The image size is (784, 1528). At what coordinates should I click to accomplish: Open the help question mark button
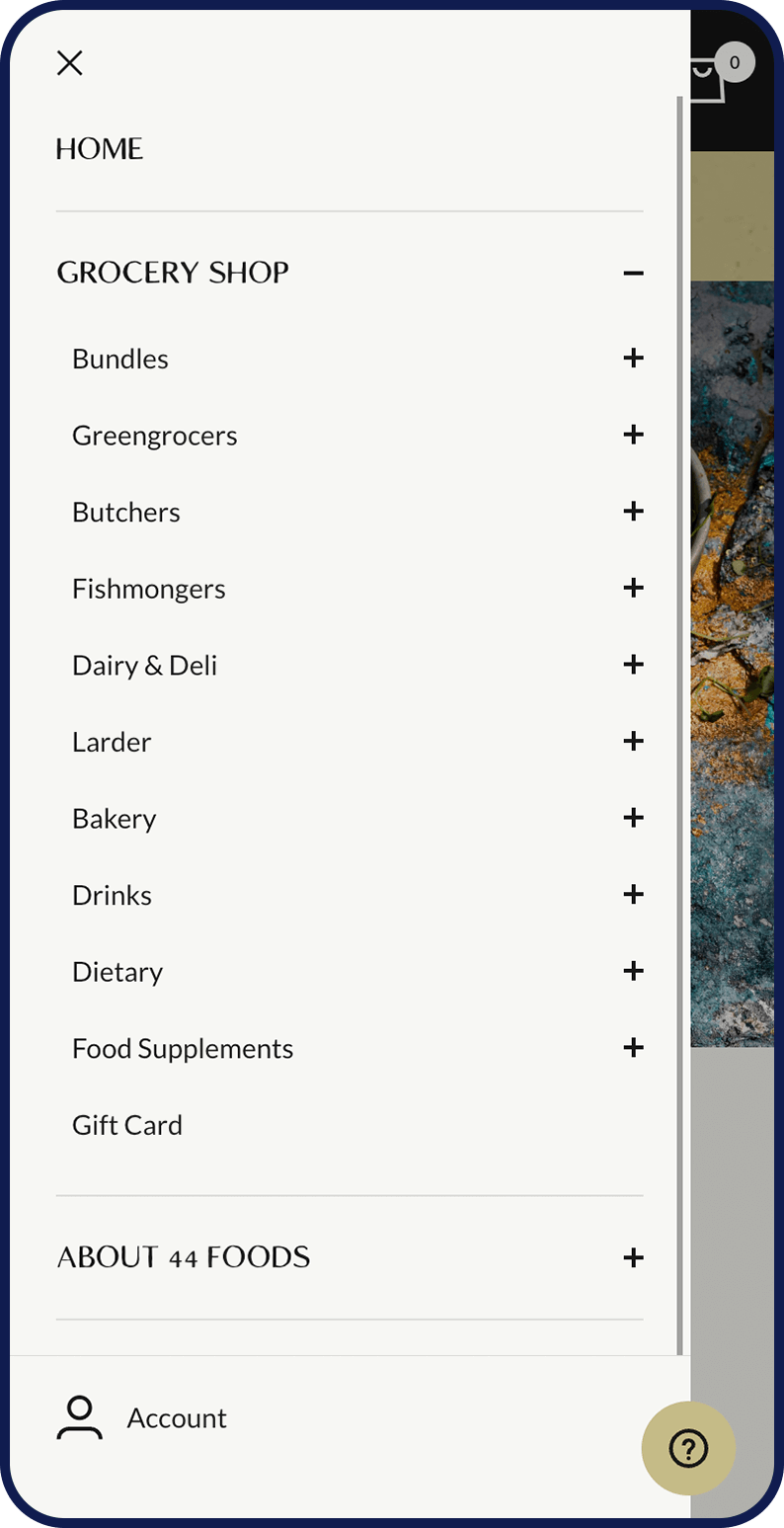(x=688, y=1448)
